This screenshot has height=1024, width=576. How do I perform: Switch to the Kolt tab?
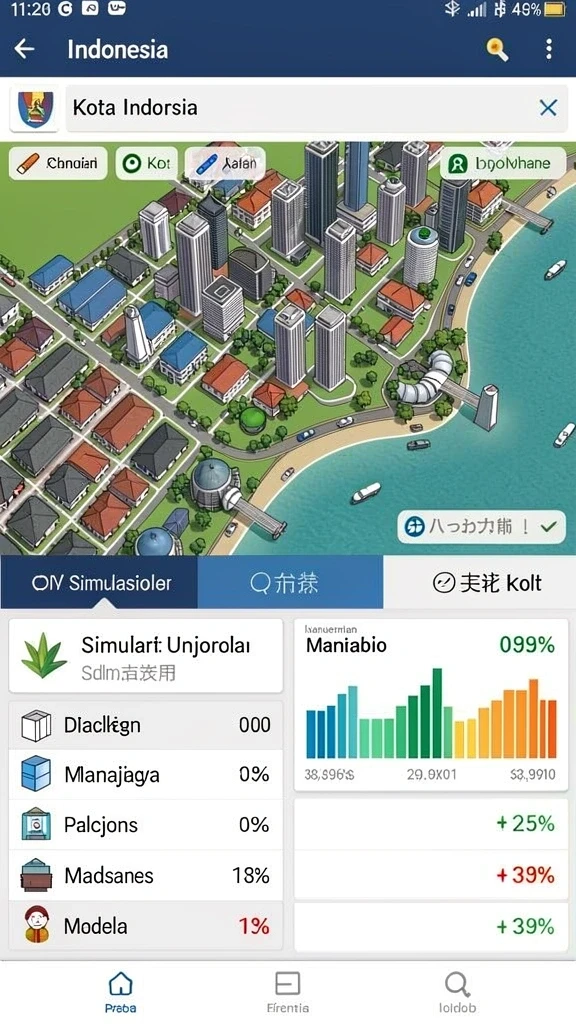tap(479, 583)
